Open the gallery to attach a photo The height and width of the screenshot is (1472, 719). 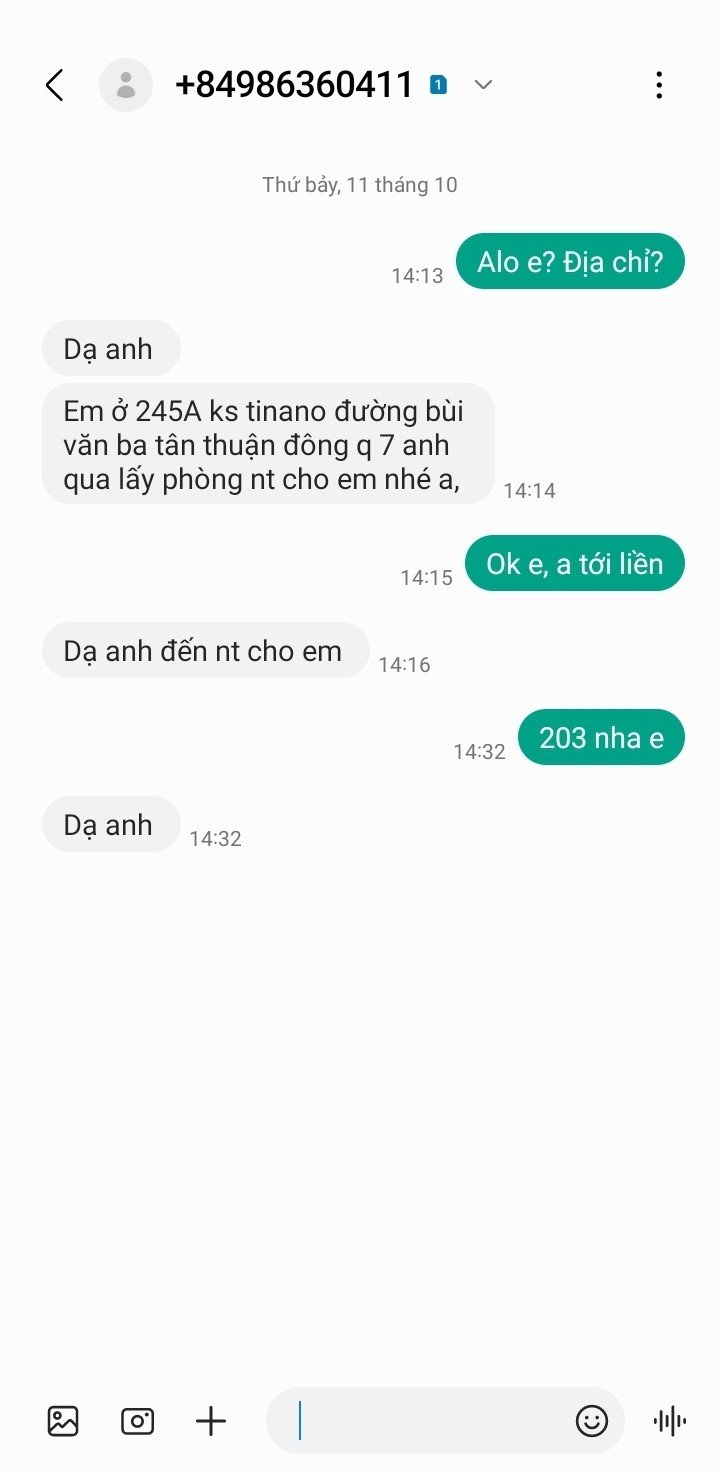pyautogui.click(x=63, y=1421)
